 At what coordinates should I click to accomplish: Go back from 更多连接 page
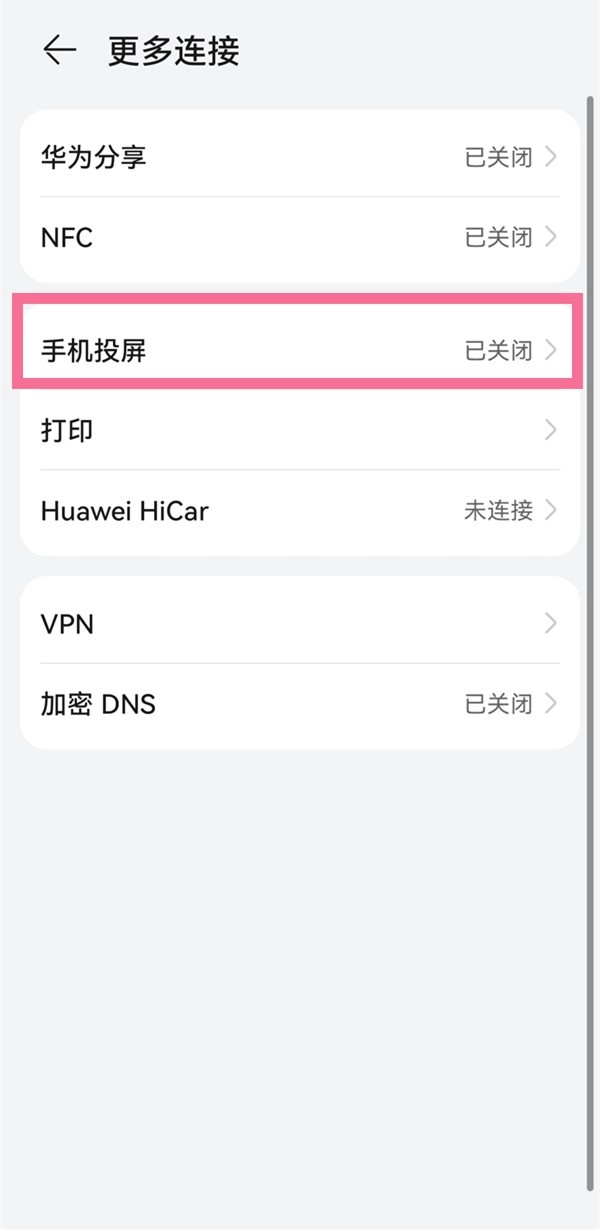(60, 50)
